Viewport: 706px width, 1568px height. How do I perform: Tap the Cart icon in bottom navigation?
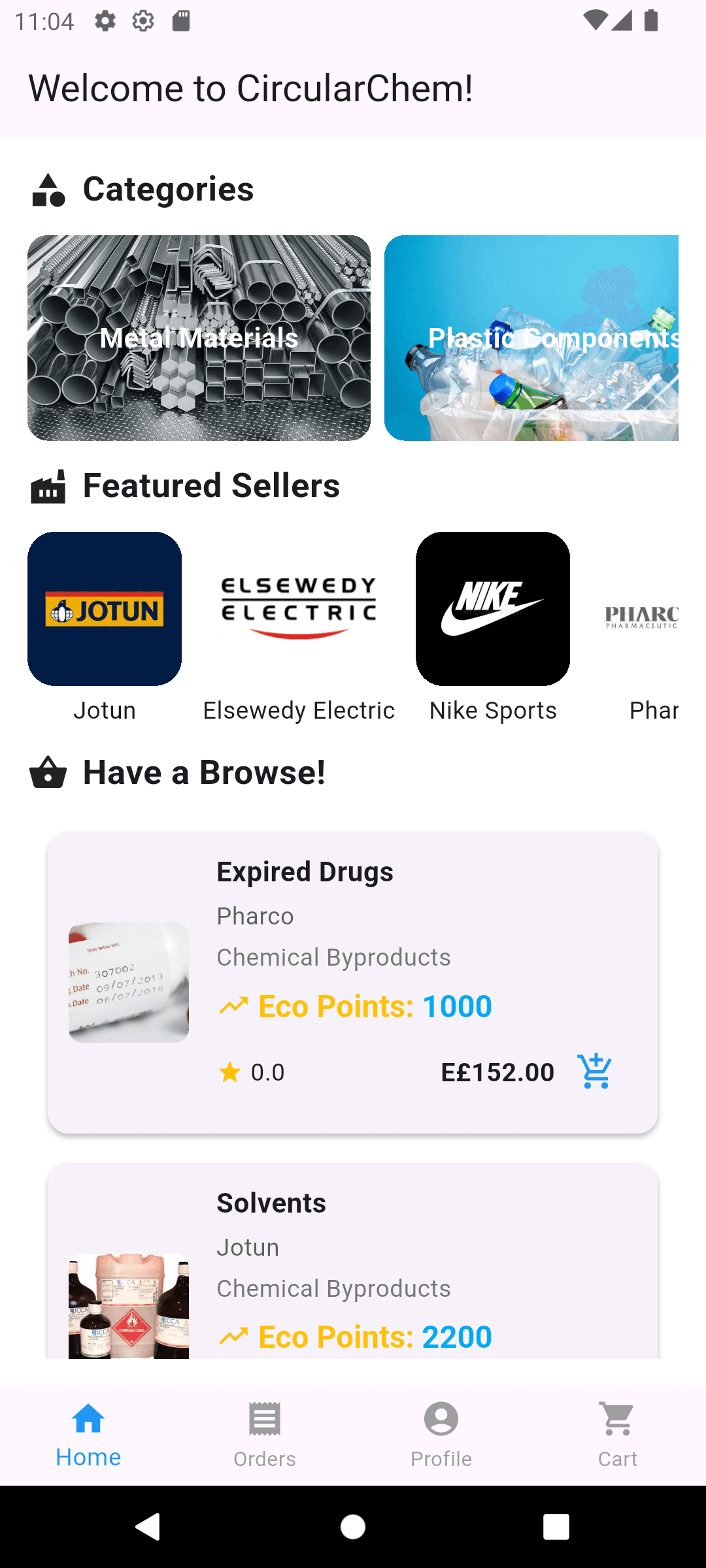(x=617, y=1420)
